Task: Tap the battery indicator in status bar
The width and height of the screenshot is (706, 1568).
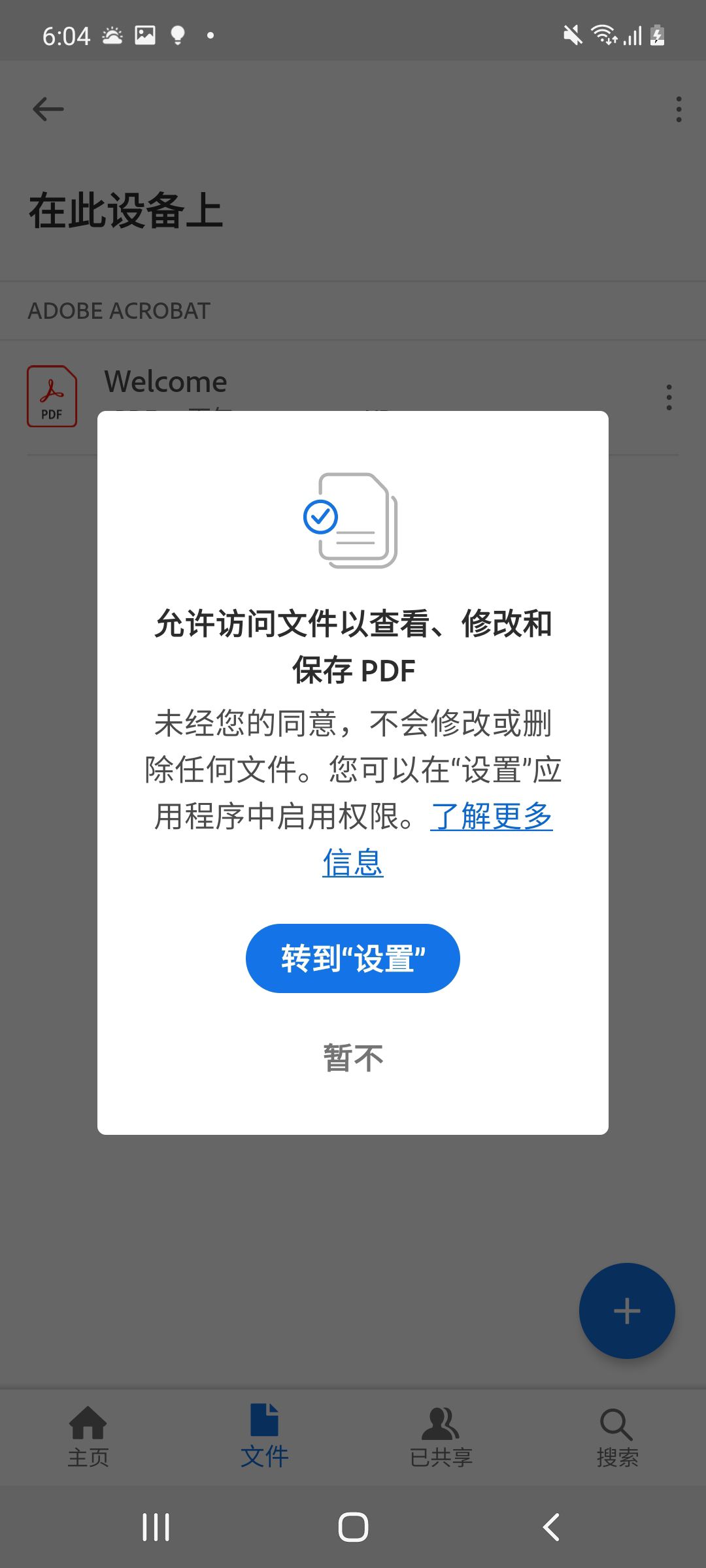Action: 656,36
